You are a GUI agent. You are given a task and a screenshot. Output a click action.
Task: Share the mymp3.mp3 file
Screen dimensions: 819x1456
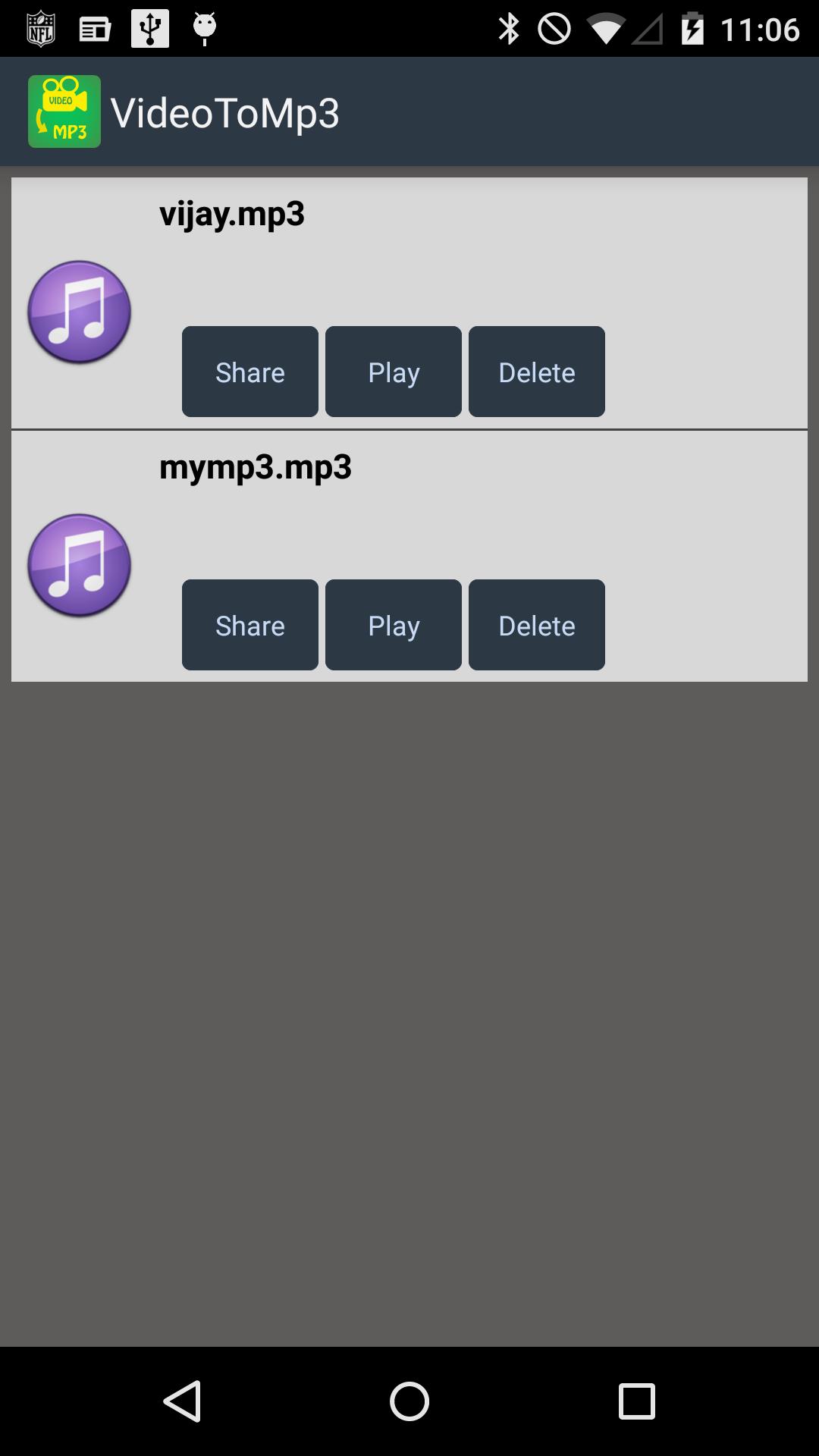(x=249, y=625)
